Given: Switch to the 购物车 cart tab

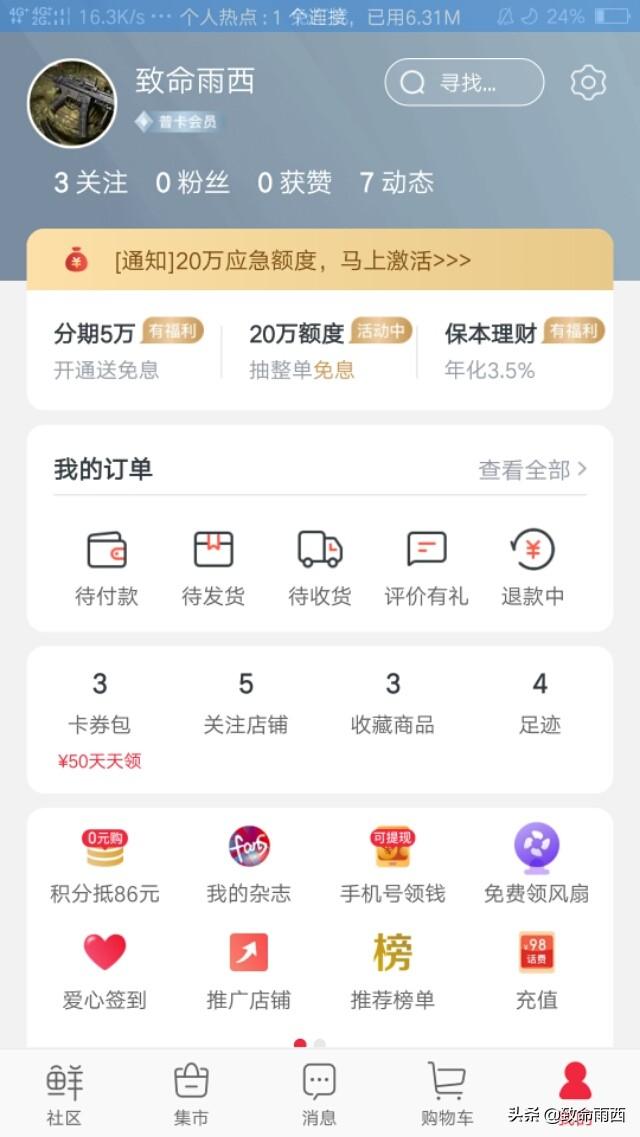Looking at the screenshot, I should click(447, 1094).
